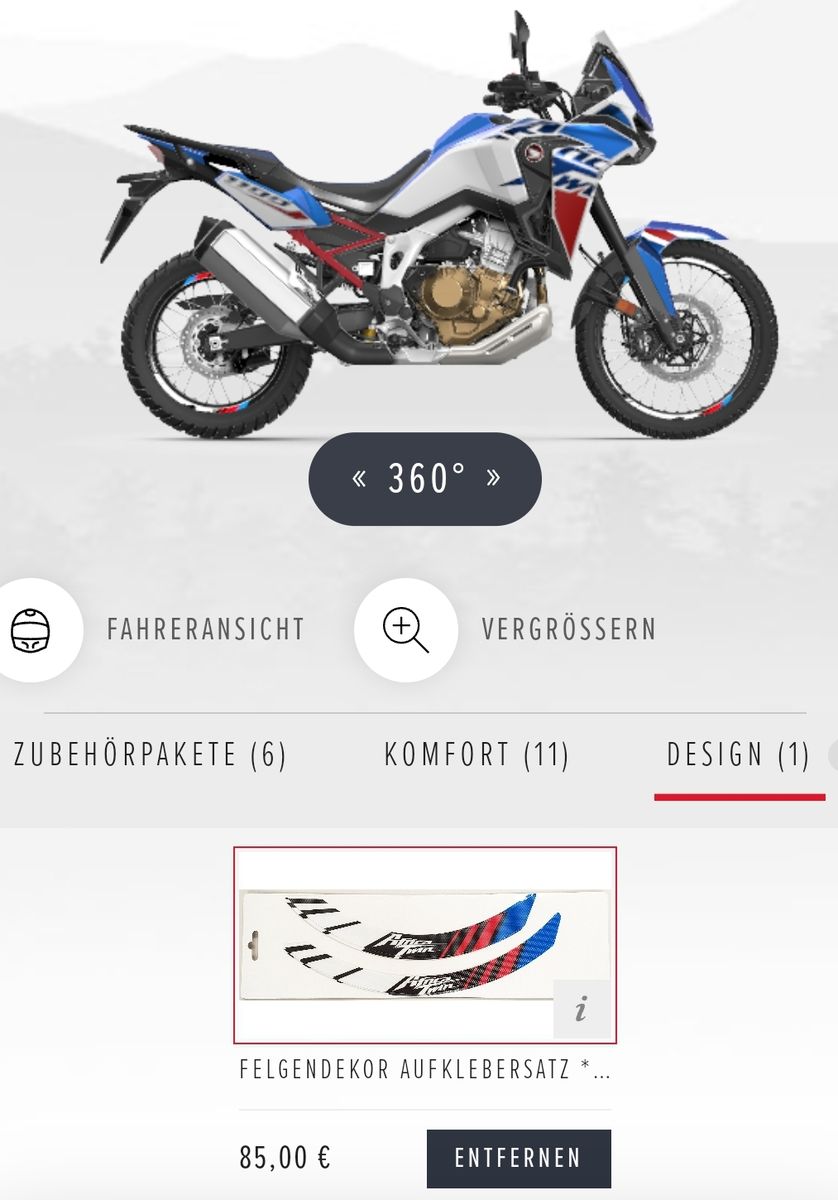Image resolution: width=838 pixels, height=1200 pixels.
Task: Switch to the Zubehörpakete tab
Action: pyautogui.click(x=150, y=755)
